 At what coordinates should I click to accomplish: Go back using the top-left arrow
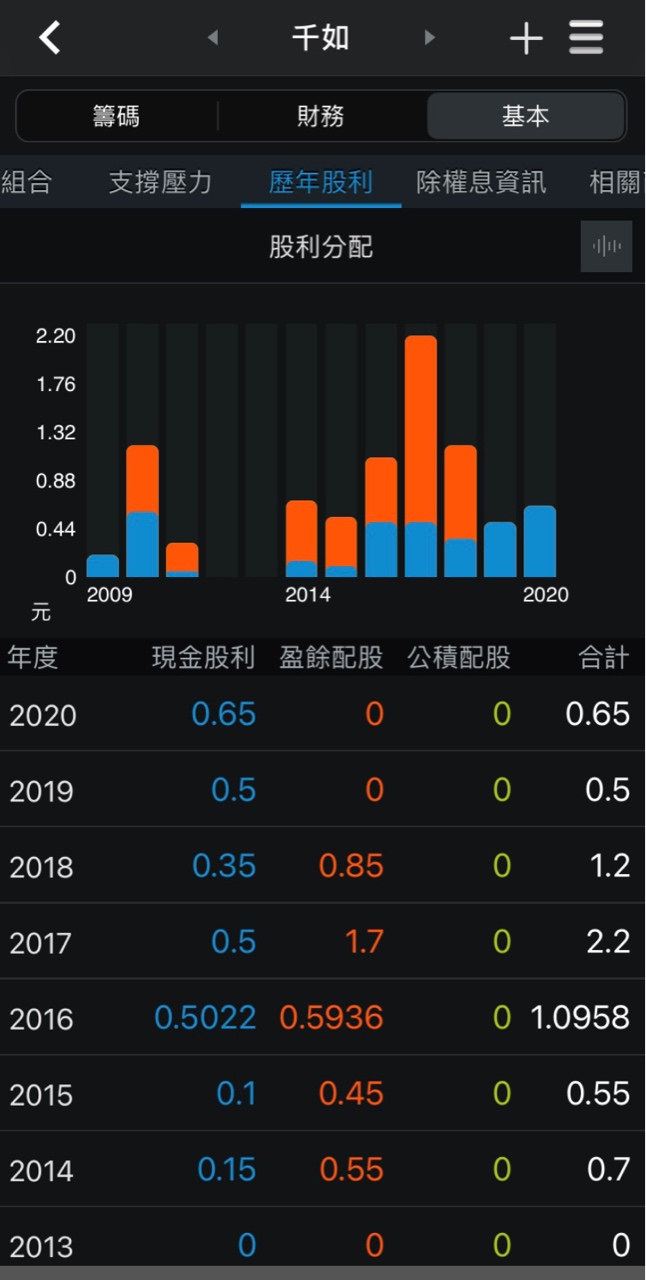point(49,38)
